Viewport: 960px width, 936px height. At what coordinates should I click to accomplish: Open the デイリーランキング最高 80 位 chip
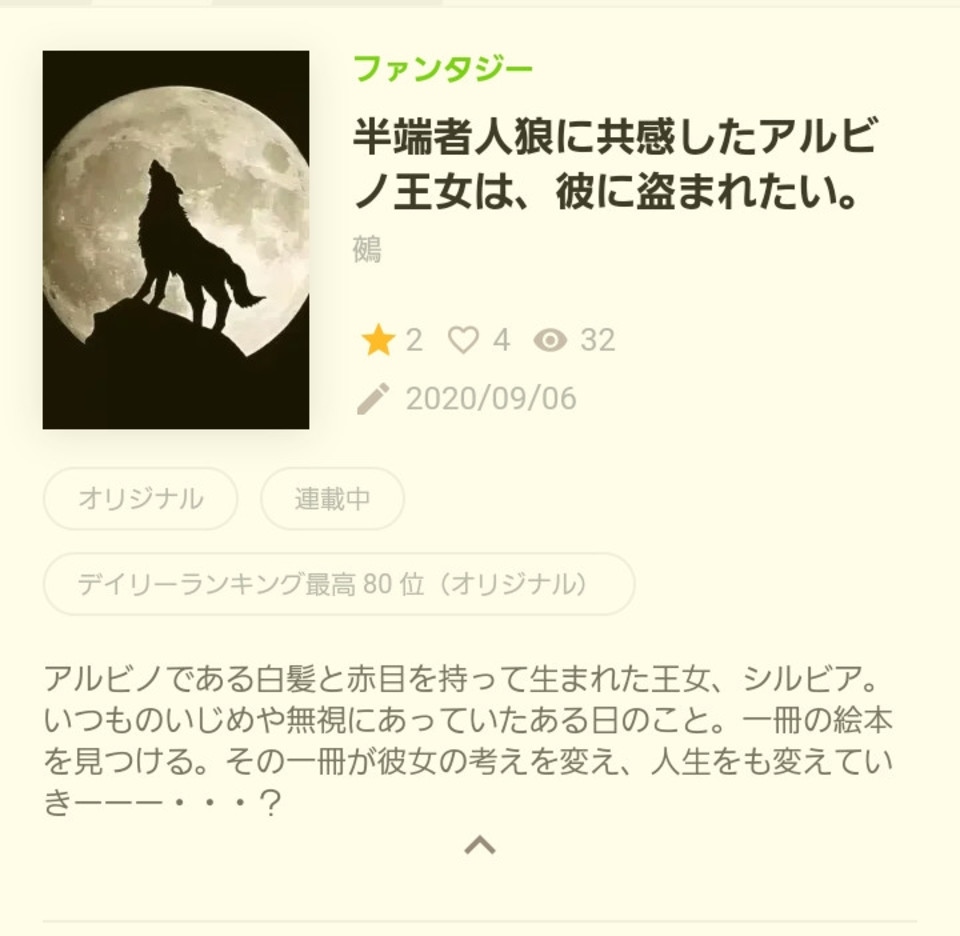[x=338, y=584]
